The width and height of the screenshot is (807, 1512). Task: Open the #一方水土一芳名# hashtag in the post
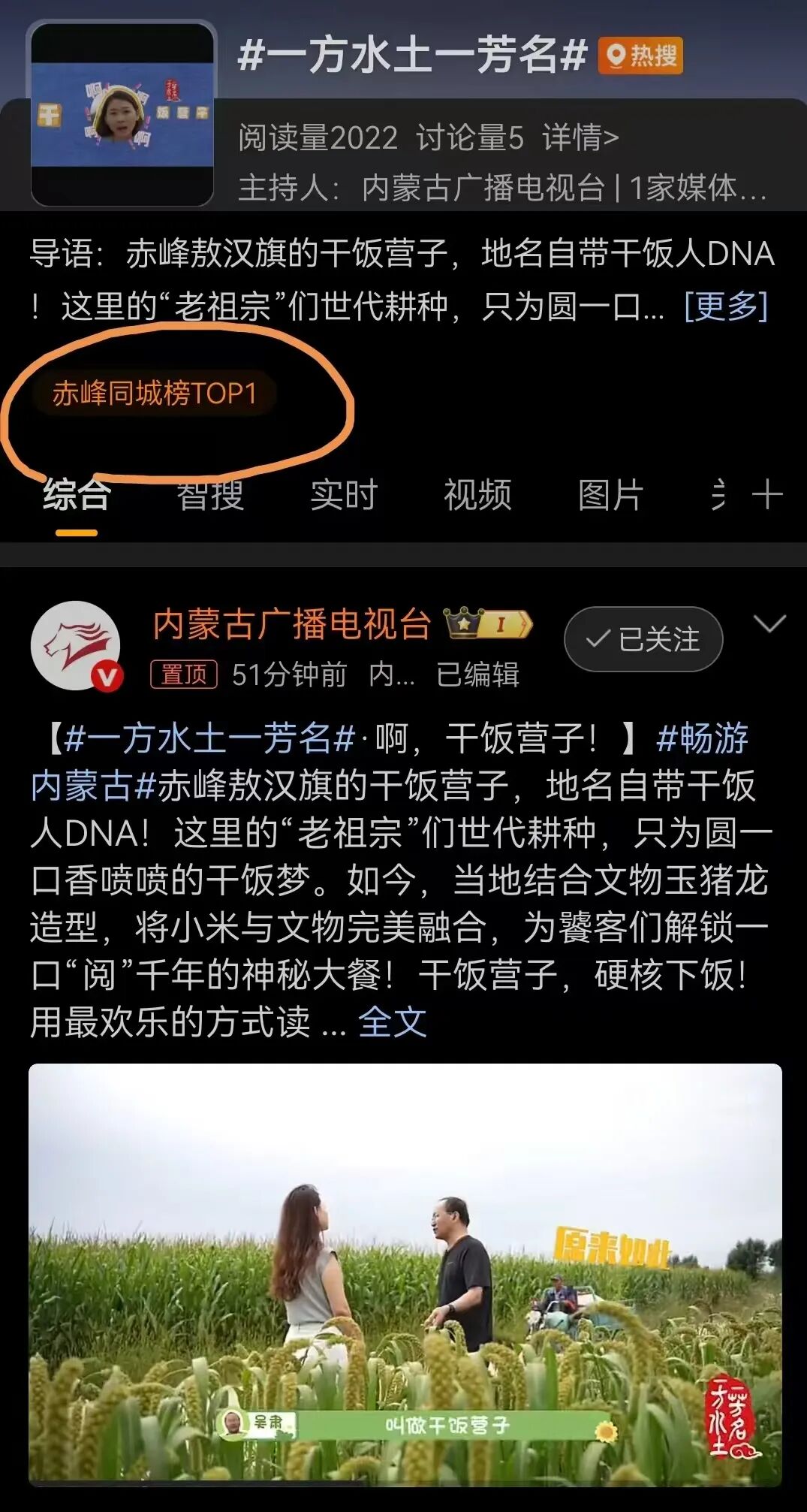point(209,738)
